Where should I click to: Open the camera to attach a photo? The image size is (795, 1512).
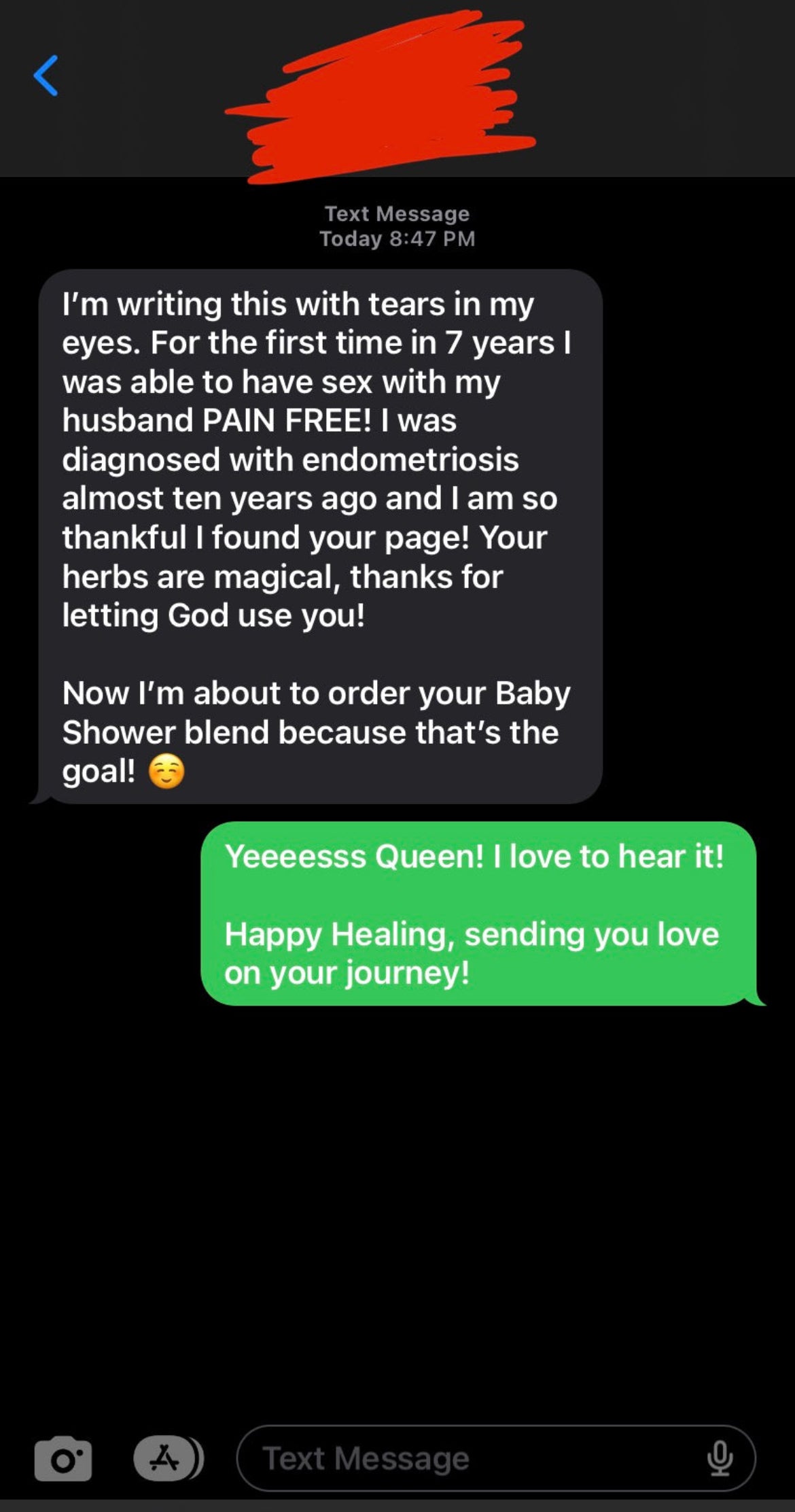[63, 1458]
